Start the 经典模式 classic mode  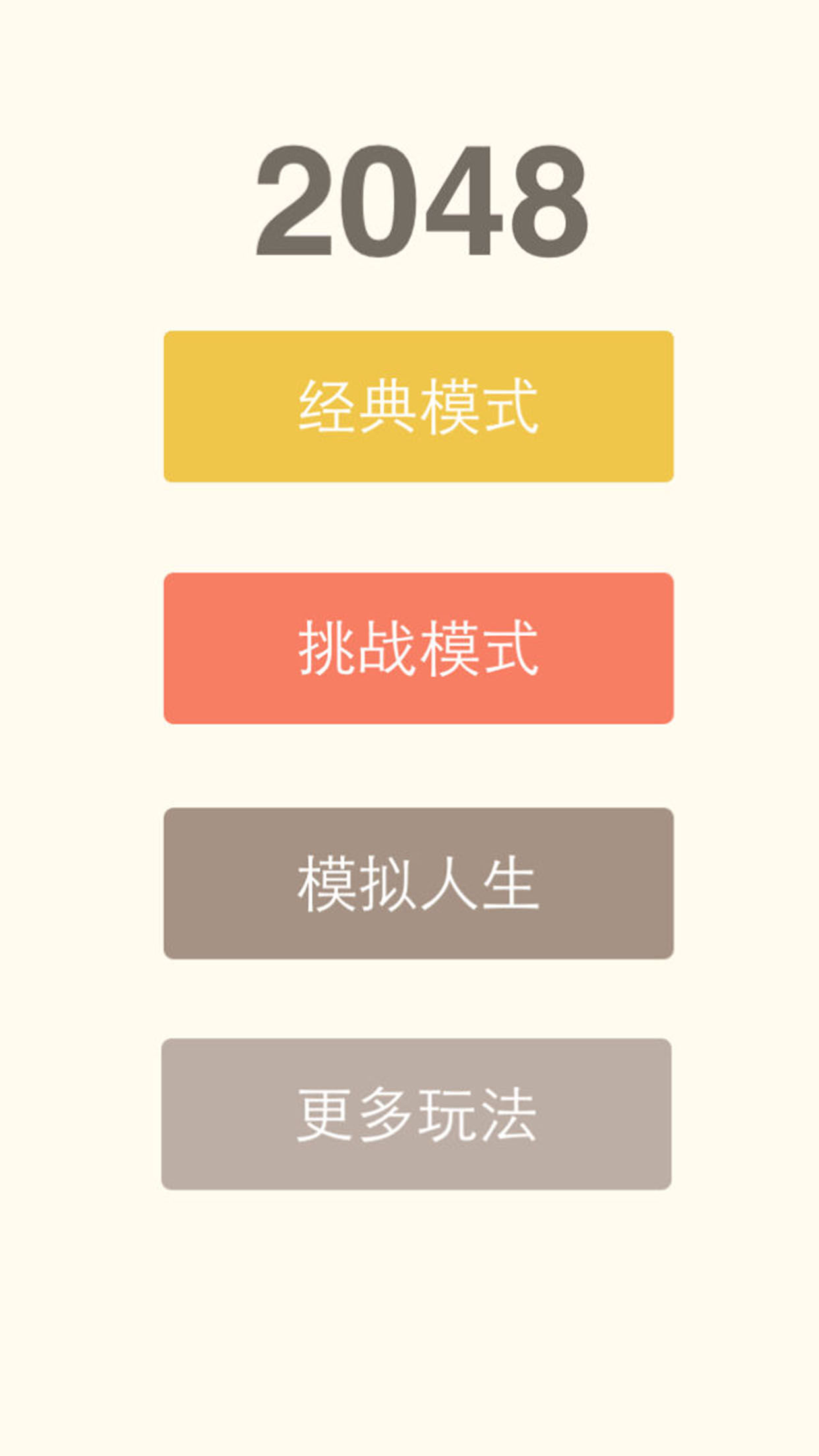pyautogui.click(x=418, y=406)
